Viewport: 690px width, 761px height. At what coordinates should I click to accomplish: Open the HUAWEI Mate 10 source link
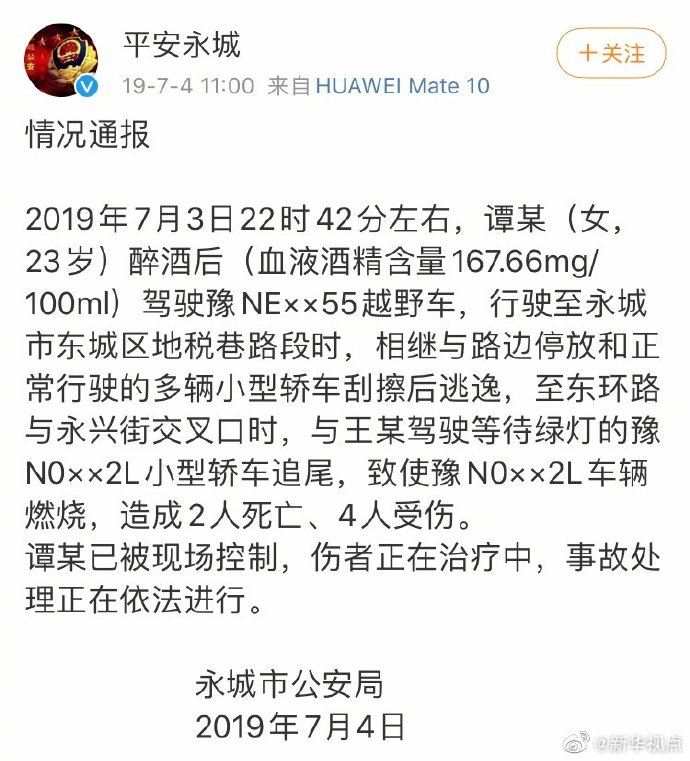[402, 86]
